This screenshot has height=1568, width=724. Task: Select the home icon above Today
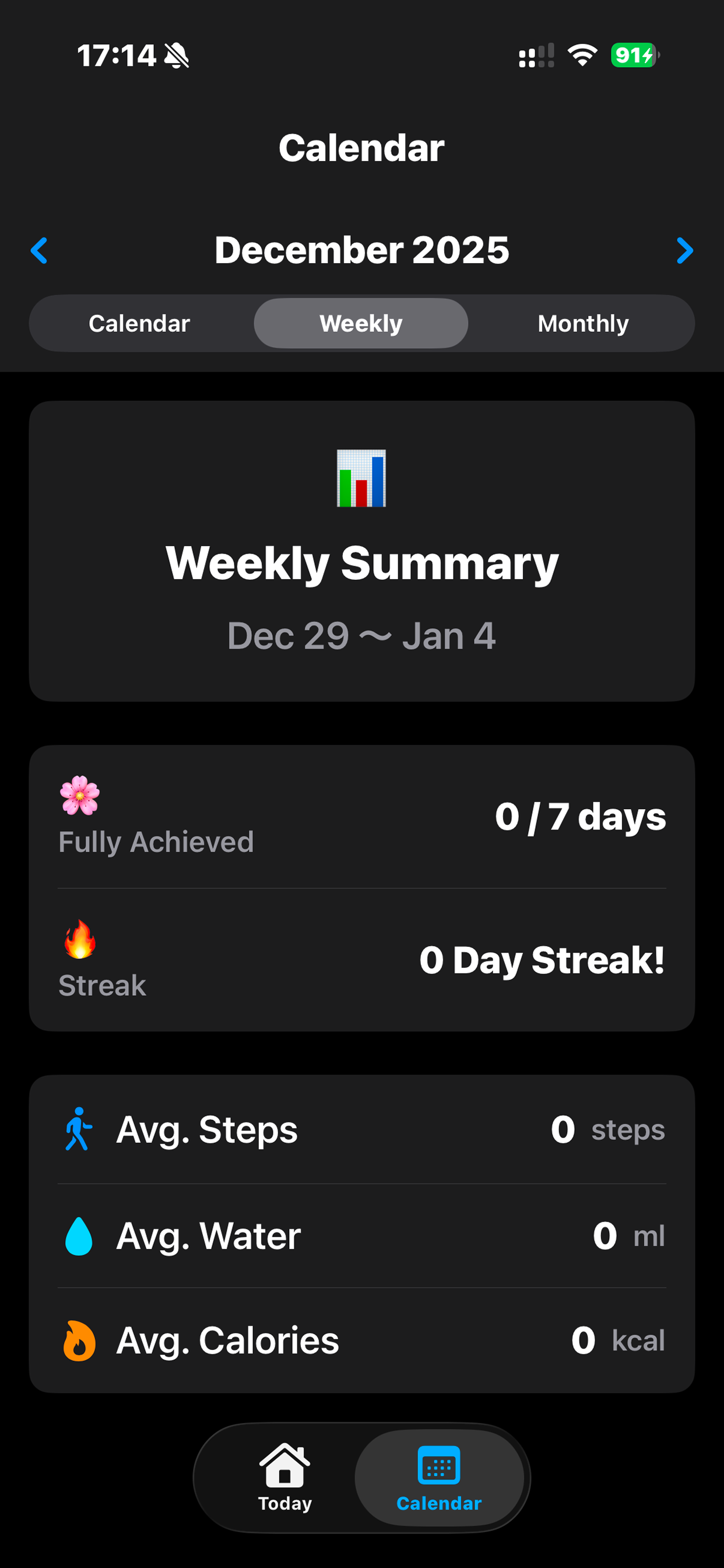coord(283,1465)
